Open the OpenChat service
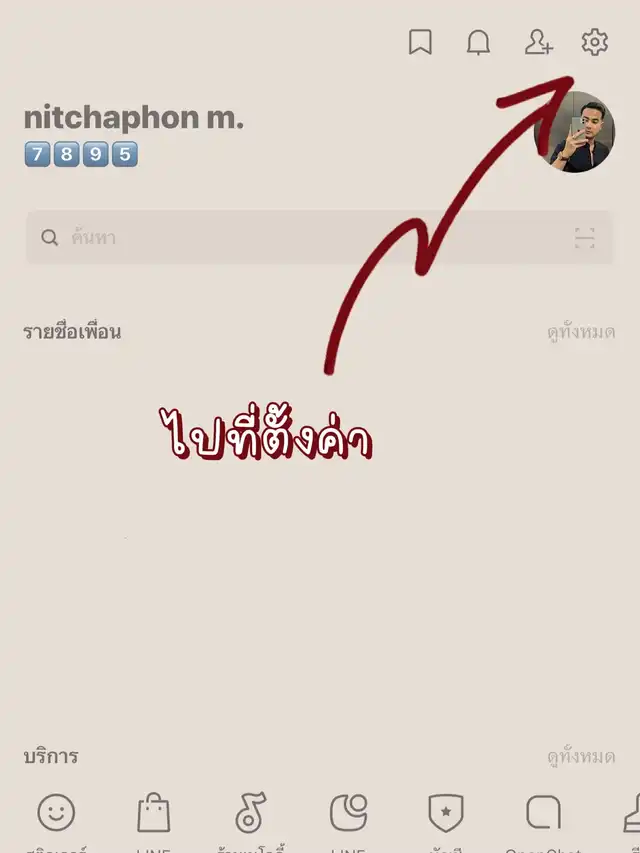640x853 pixels. tap(543, 812)
